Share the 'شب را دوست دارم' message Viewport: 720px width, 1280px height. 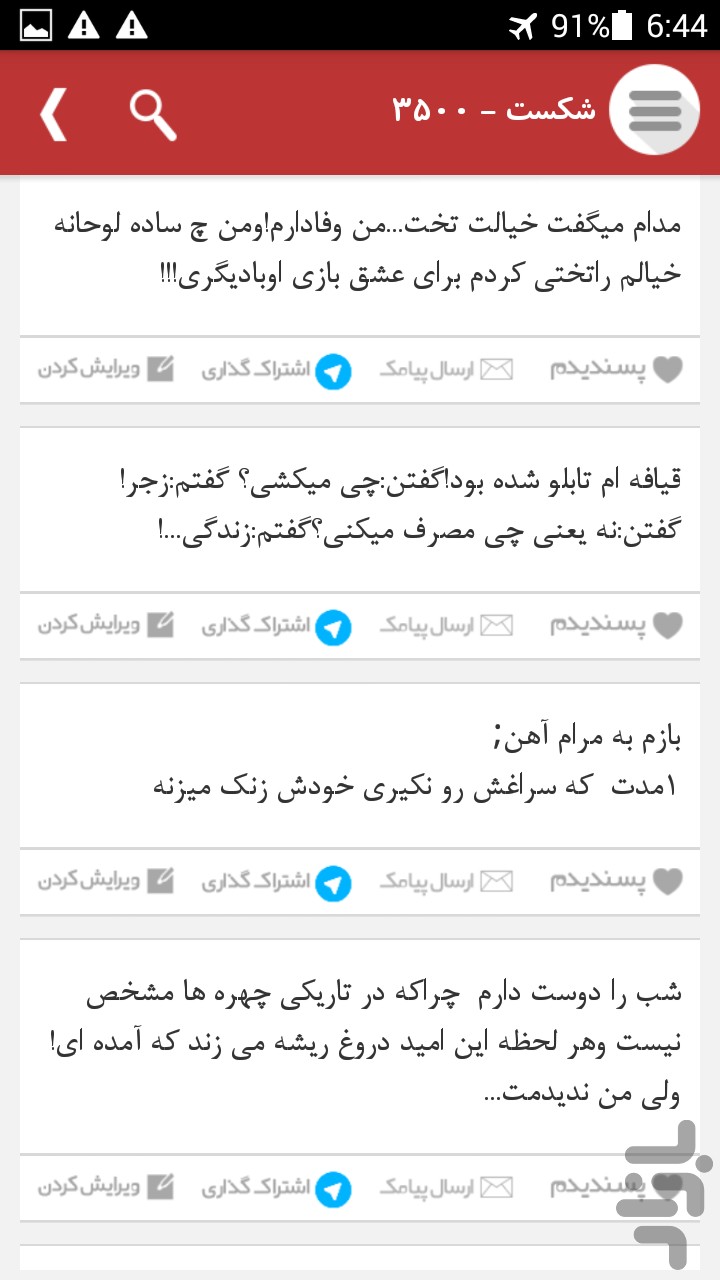[x=276, y=1189]
